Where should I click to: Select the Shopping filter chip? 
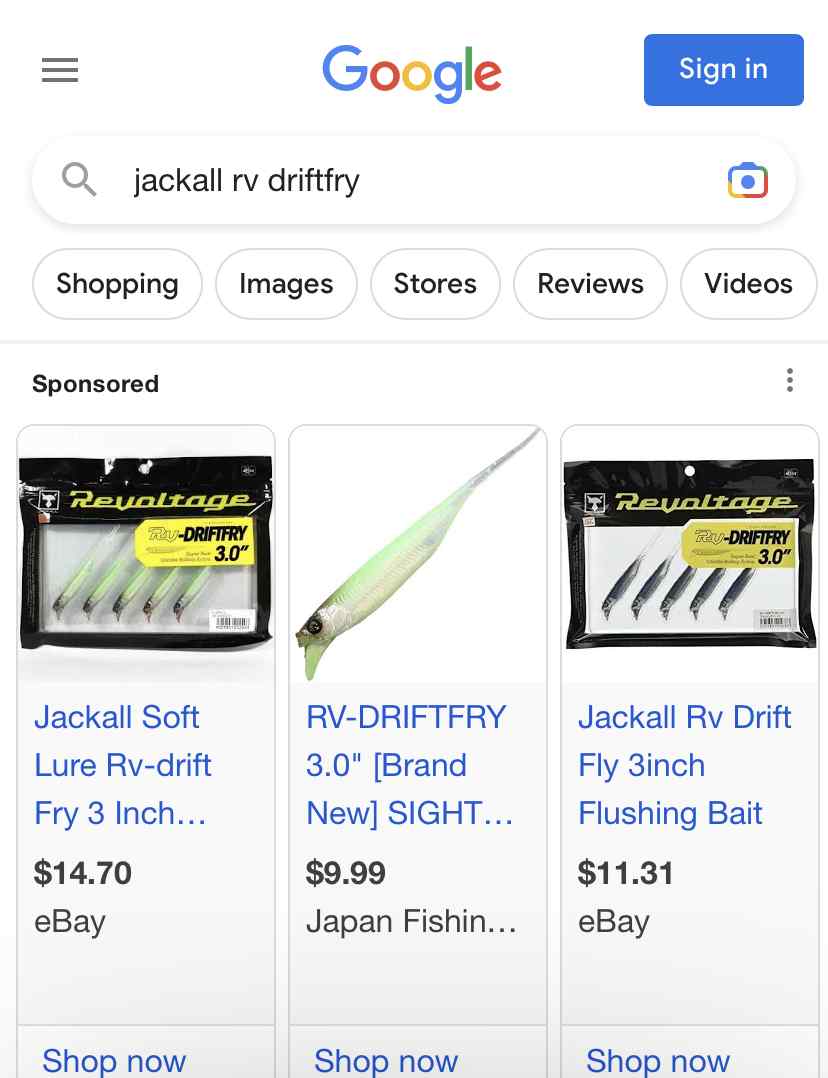[x=117, y=284]
